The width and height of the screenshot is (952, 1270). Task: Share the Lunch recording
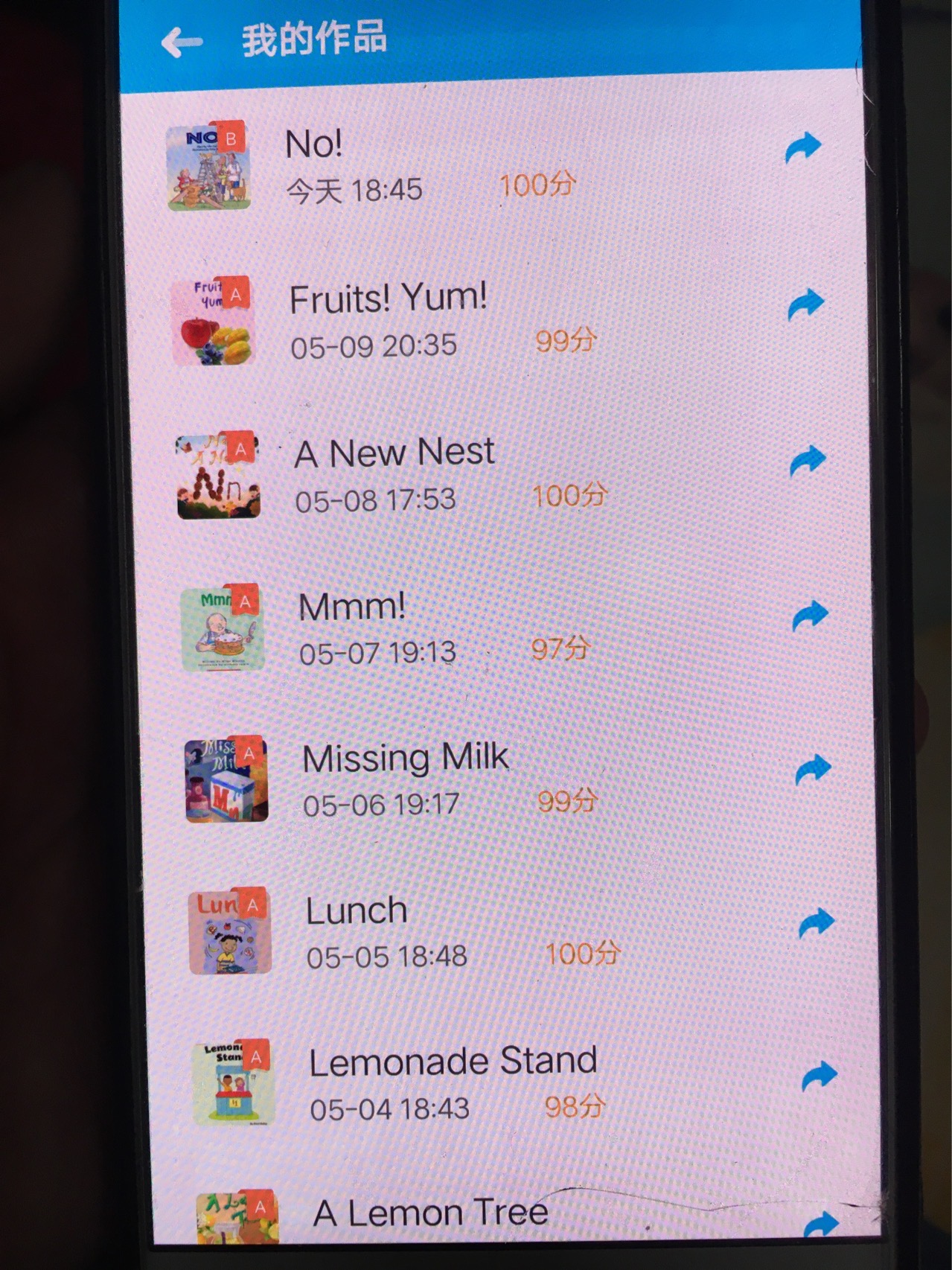[x=816, y=922]
